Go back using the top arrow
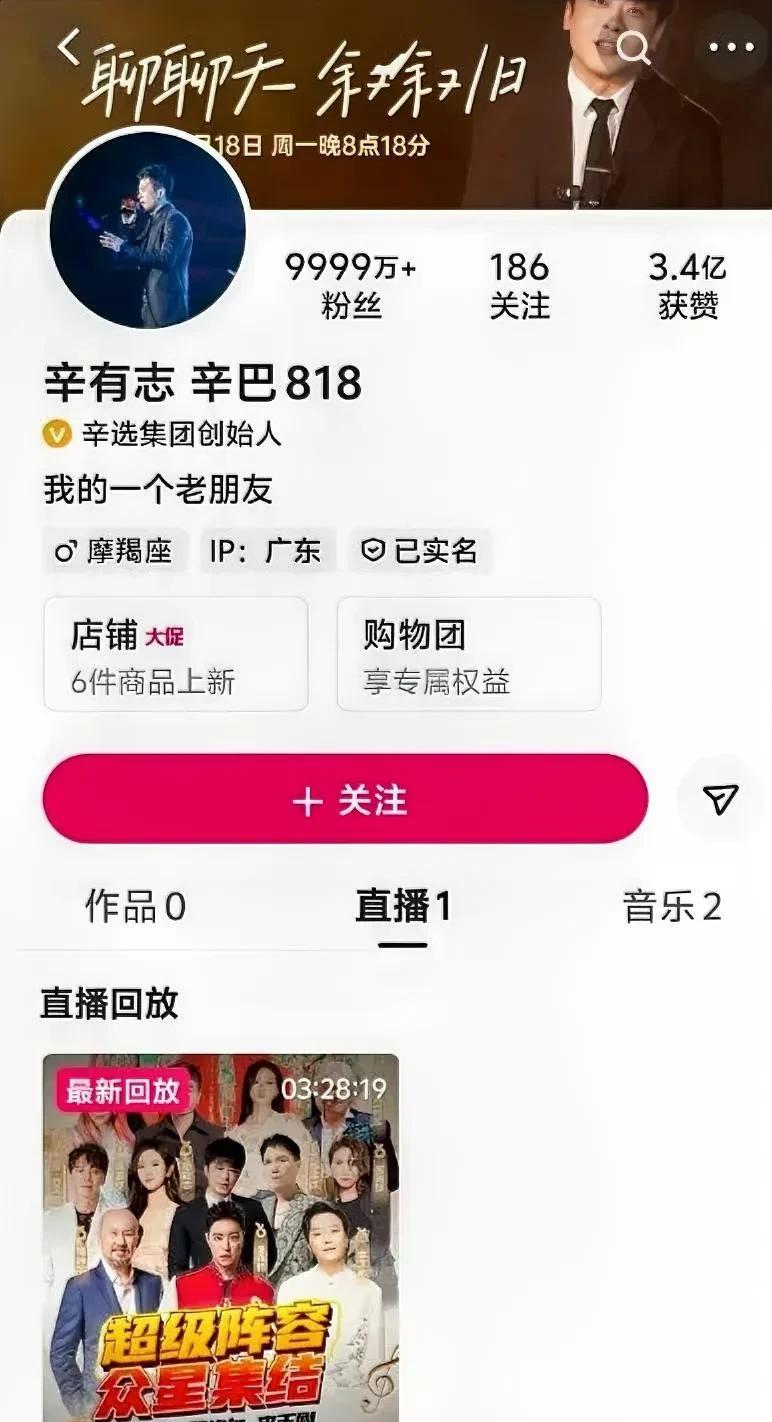This screenshot has width=772, height=1422. point(68,46)
